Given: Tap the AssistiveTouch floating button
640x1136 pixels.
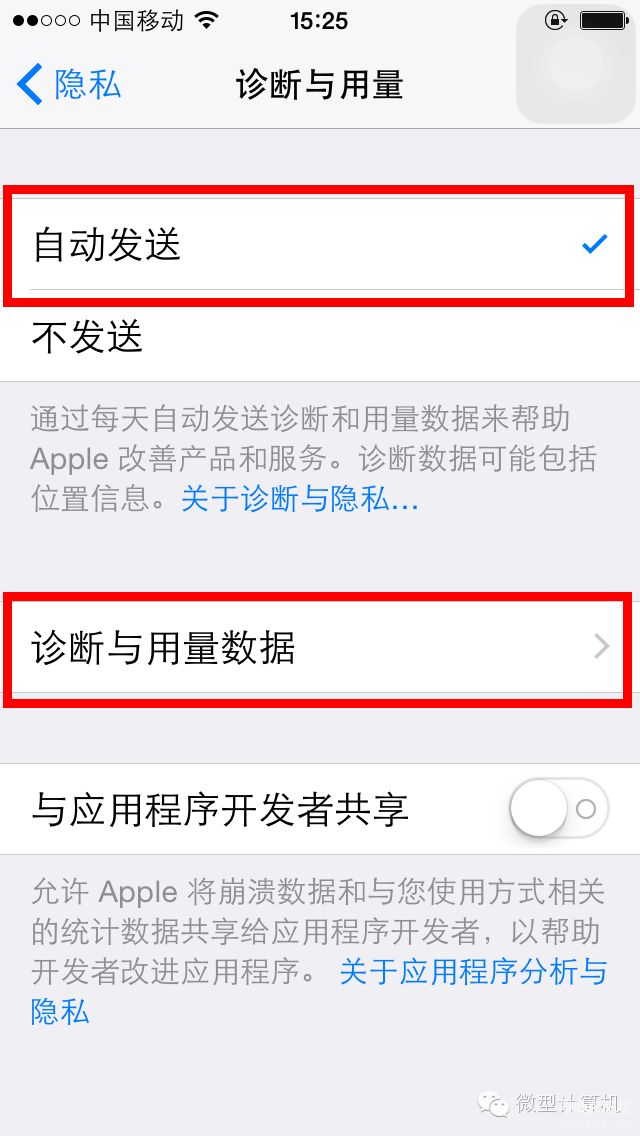Looking at the screenshot, I should pyautogui.click(x=576, y=64).
